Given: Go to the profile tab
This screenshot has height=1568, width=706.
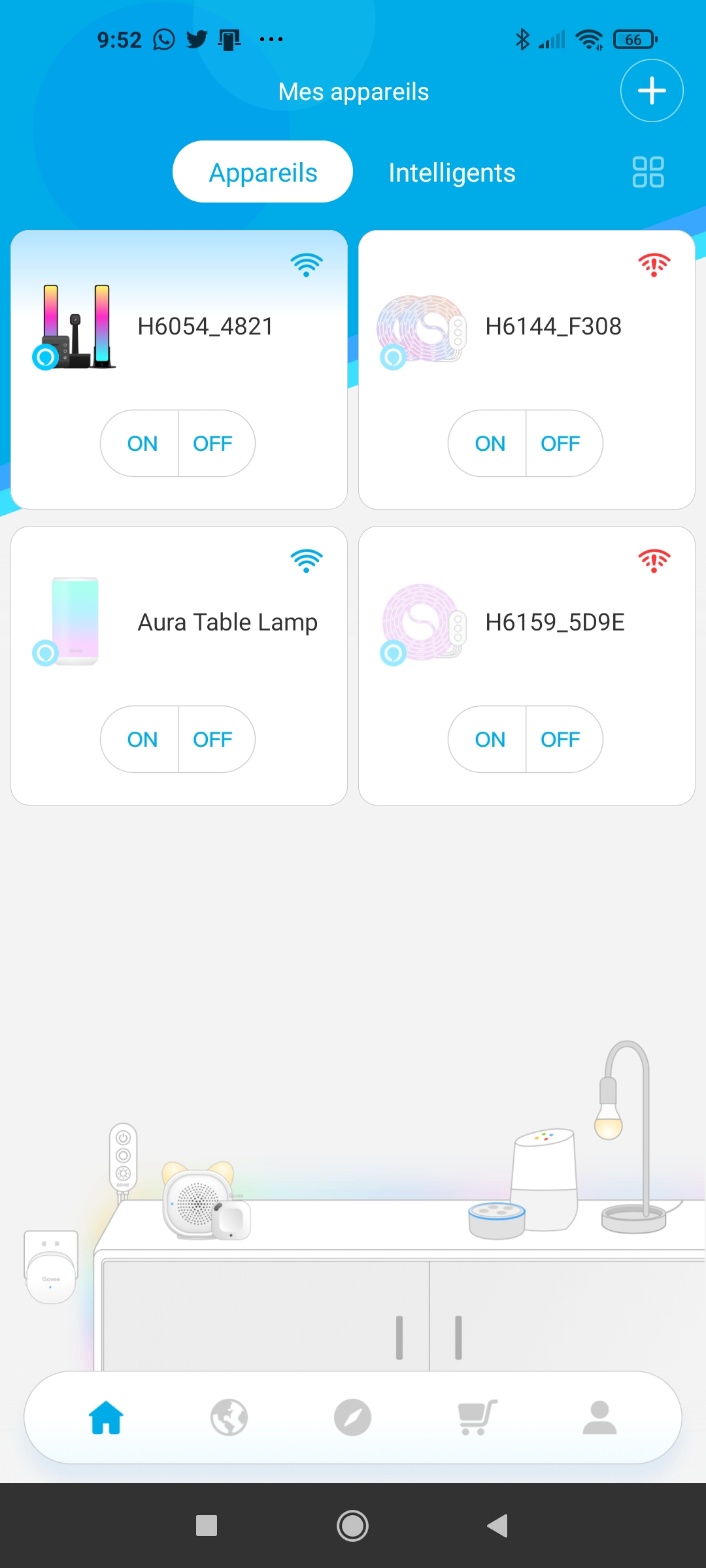Looking at the screenshot, I should 599,1418.
